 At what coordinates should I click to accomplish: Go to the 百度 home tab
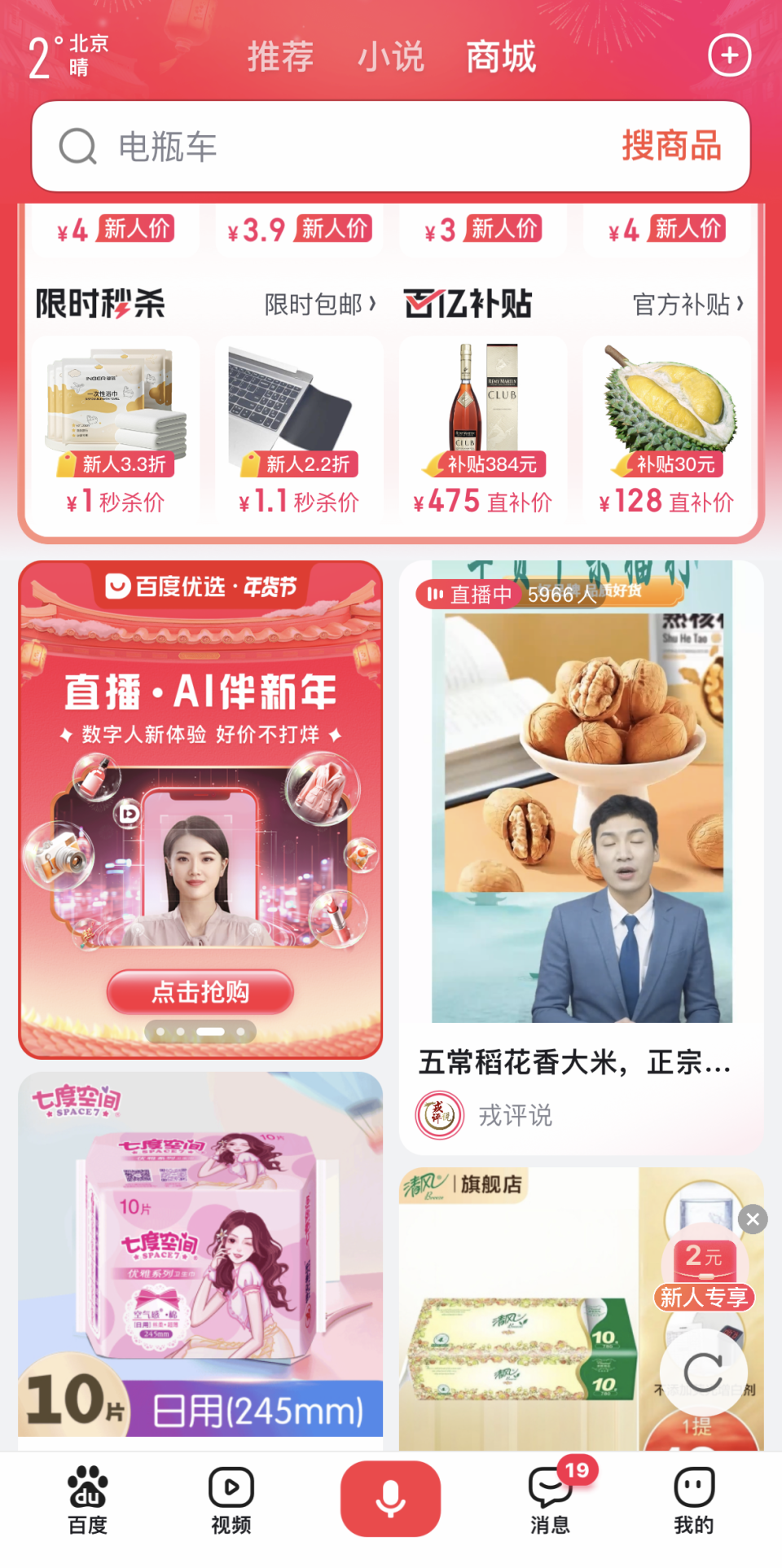(87, 1500)
